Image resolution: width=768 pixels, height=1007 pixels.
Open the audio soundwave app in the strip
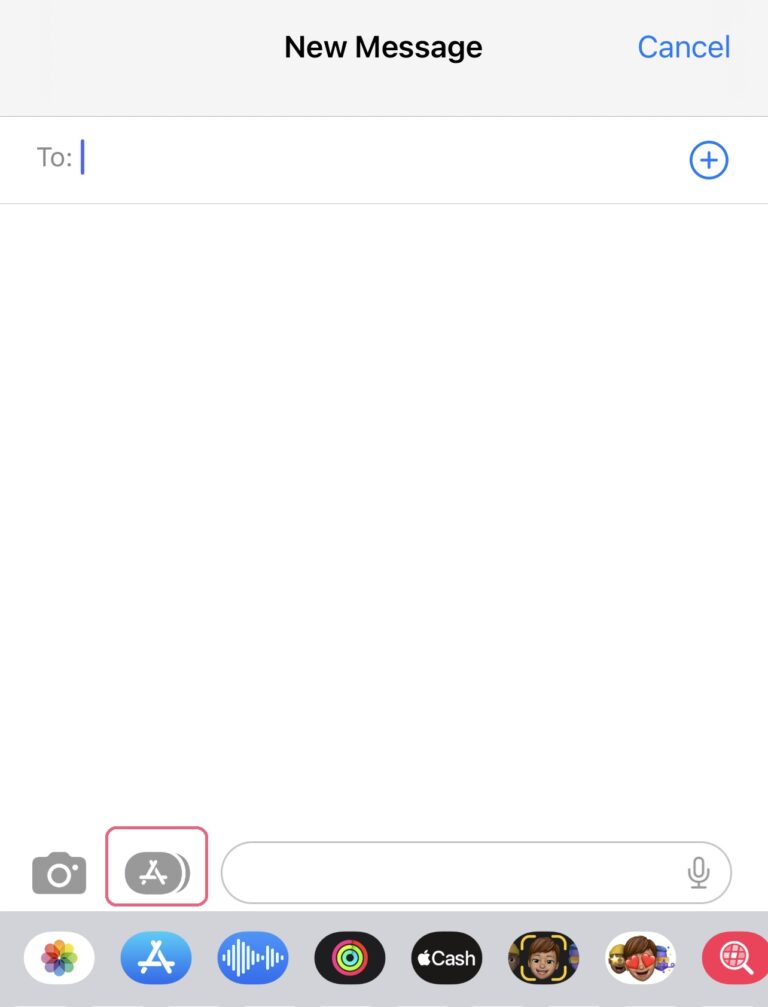pyautogui.click(x=252, y=957)
